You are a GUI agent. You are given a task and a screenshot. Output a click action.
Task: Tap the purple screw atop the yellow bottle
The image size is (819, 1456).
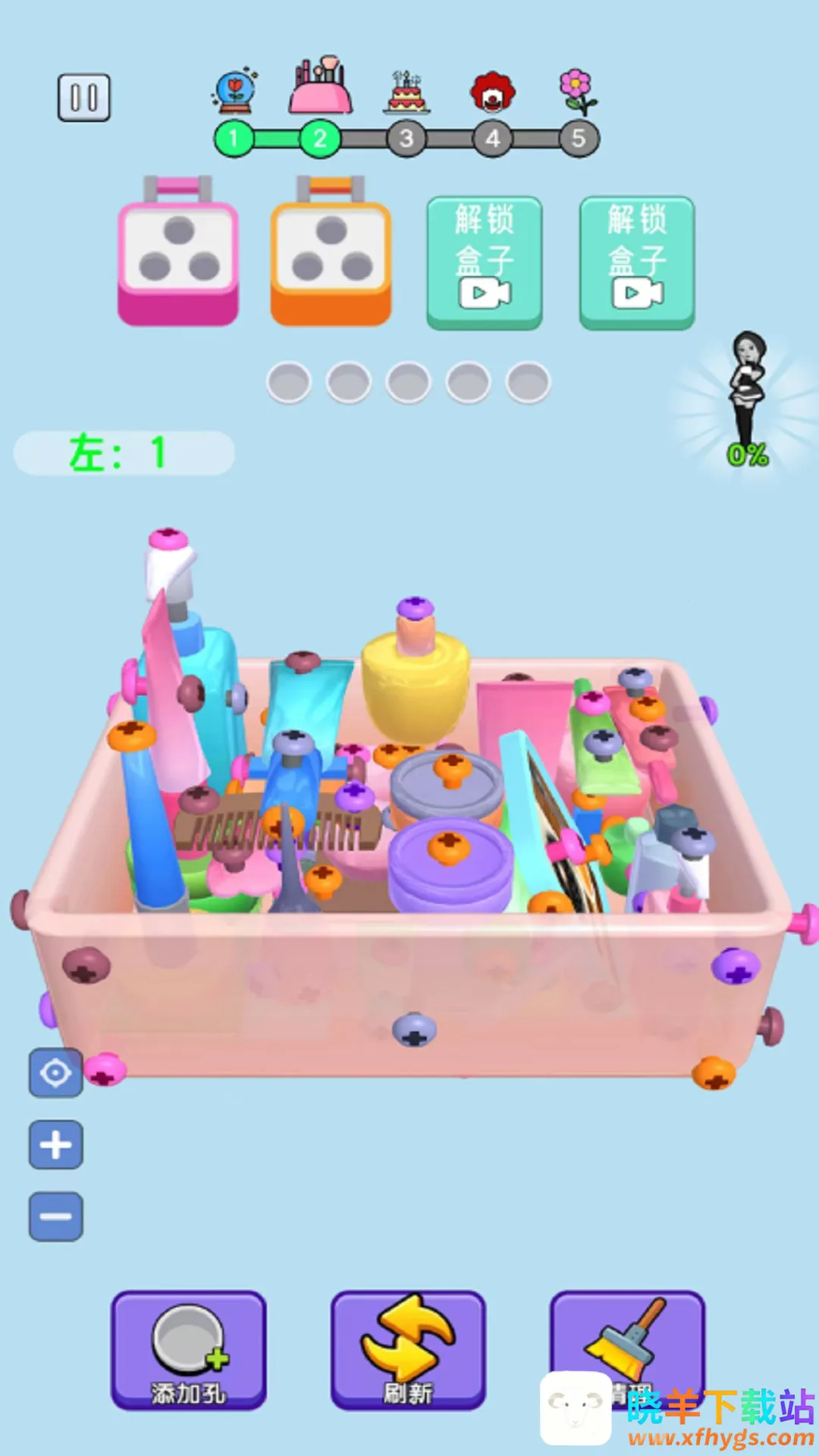pyautogui.click(x=416, y=607)
